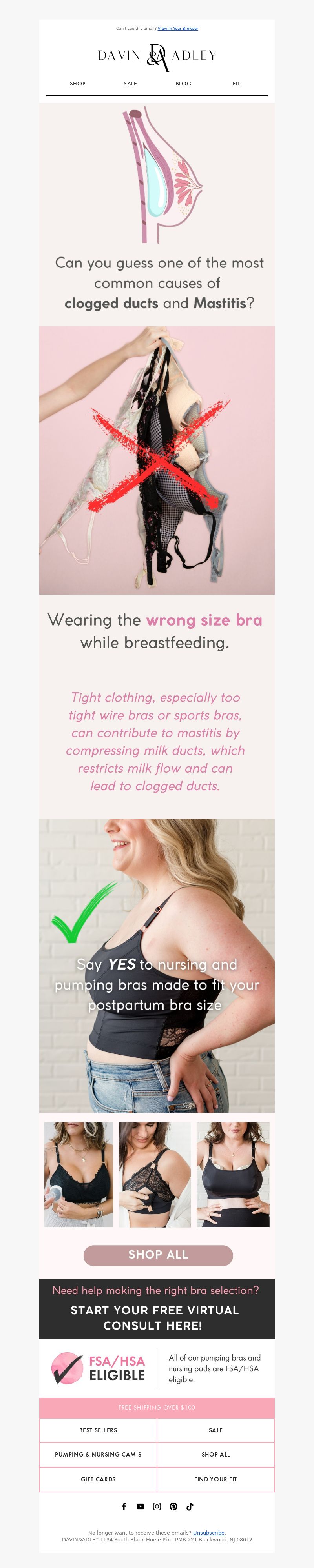Open the BLOG navigation link

184,84
